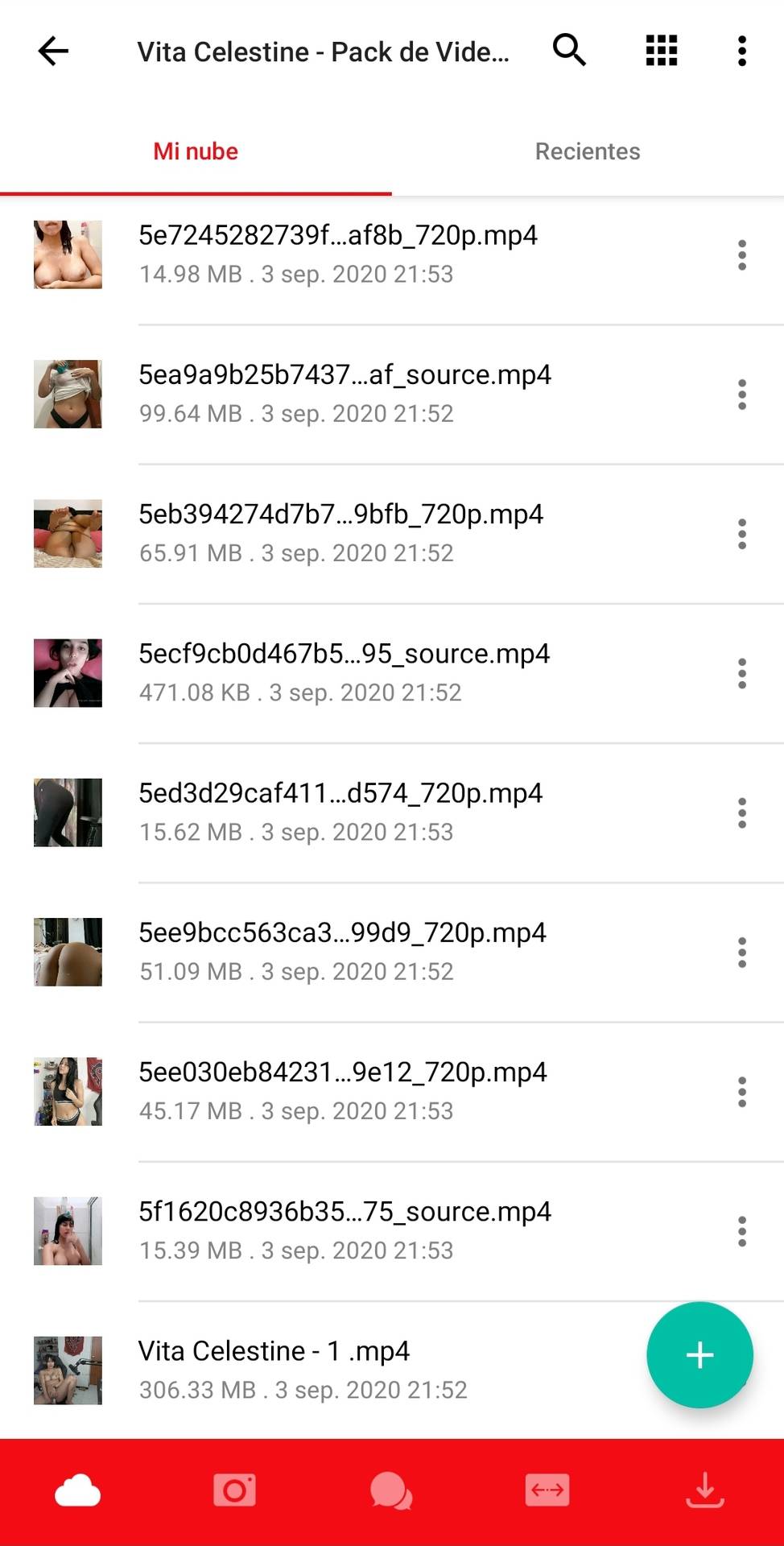Open the file ending af8b_720p.mp4
This screenshot has height=1546, width=784.
pos(338,254)
